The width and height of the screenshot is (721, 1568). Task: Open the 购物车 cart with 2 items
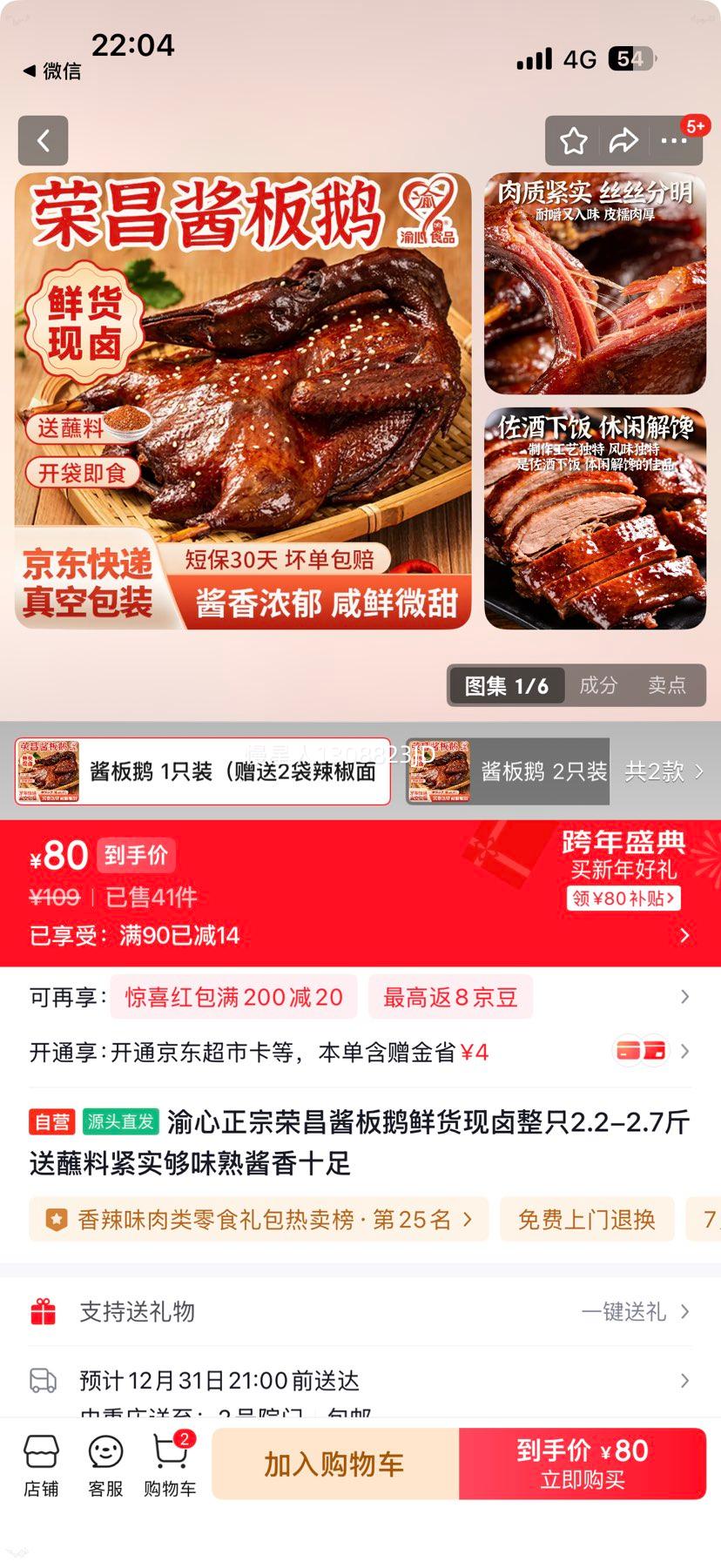click(168, 1464)
